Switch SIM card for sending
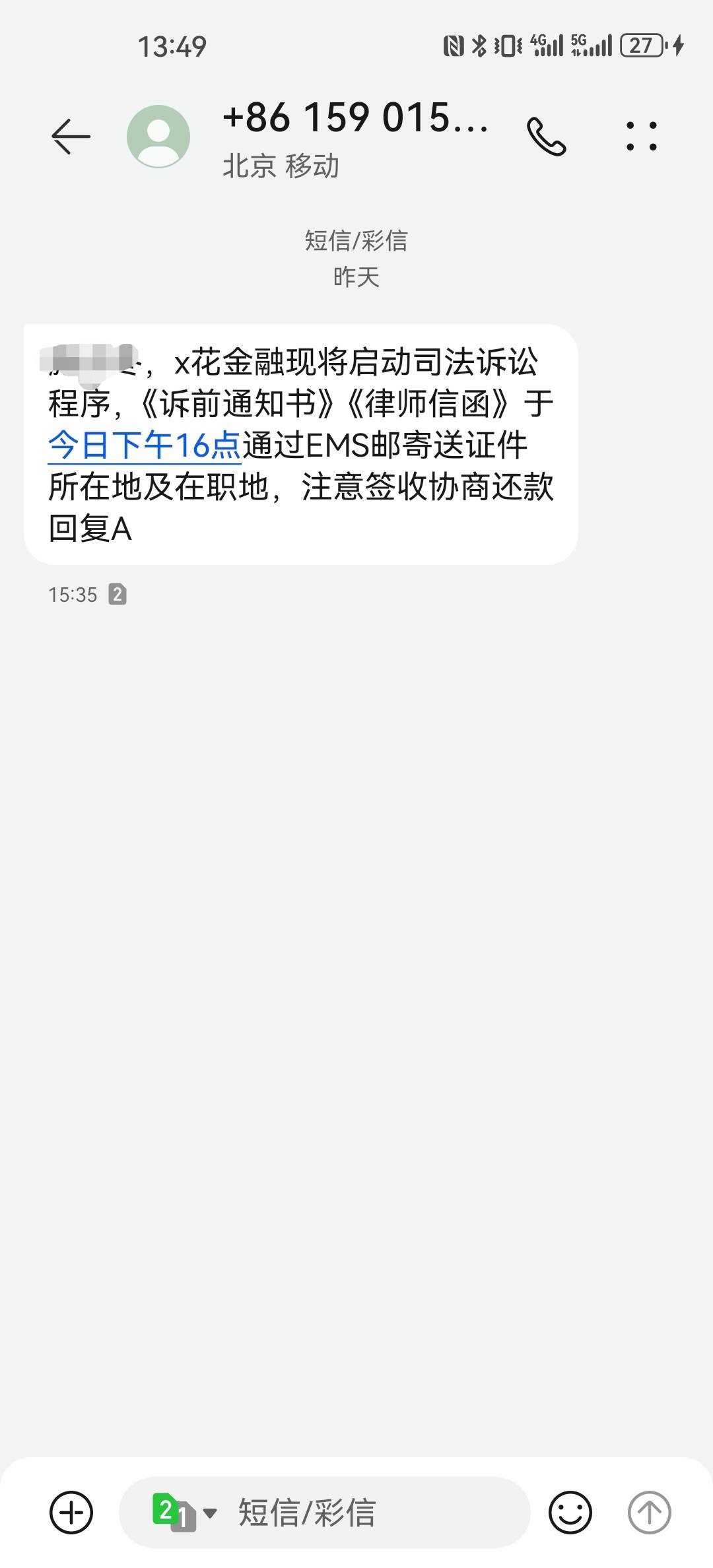 (x=184, y=1512)
